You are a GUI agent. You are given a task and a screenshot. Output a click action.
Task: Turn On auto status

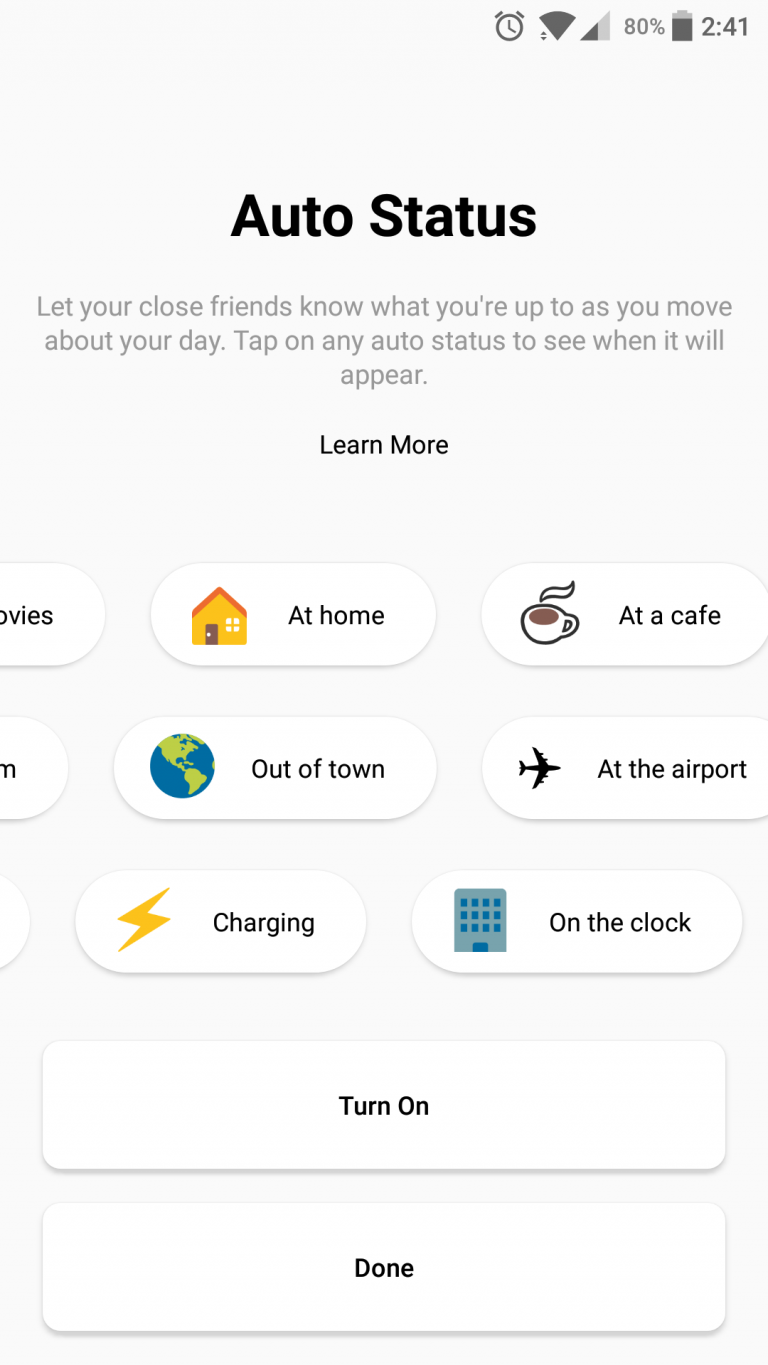(x=384, y=1105)
